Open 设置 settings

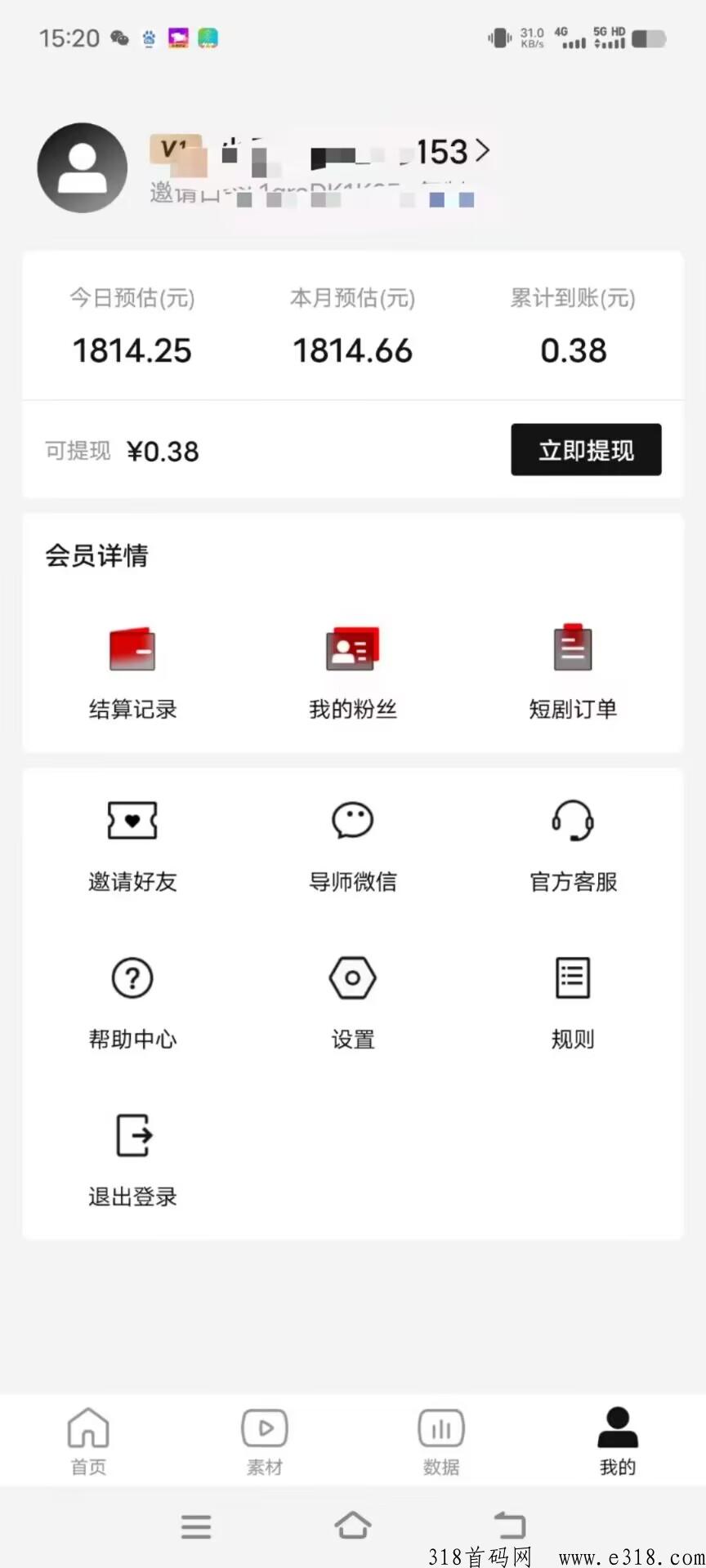353,1004
